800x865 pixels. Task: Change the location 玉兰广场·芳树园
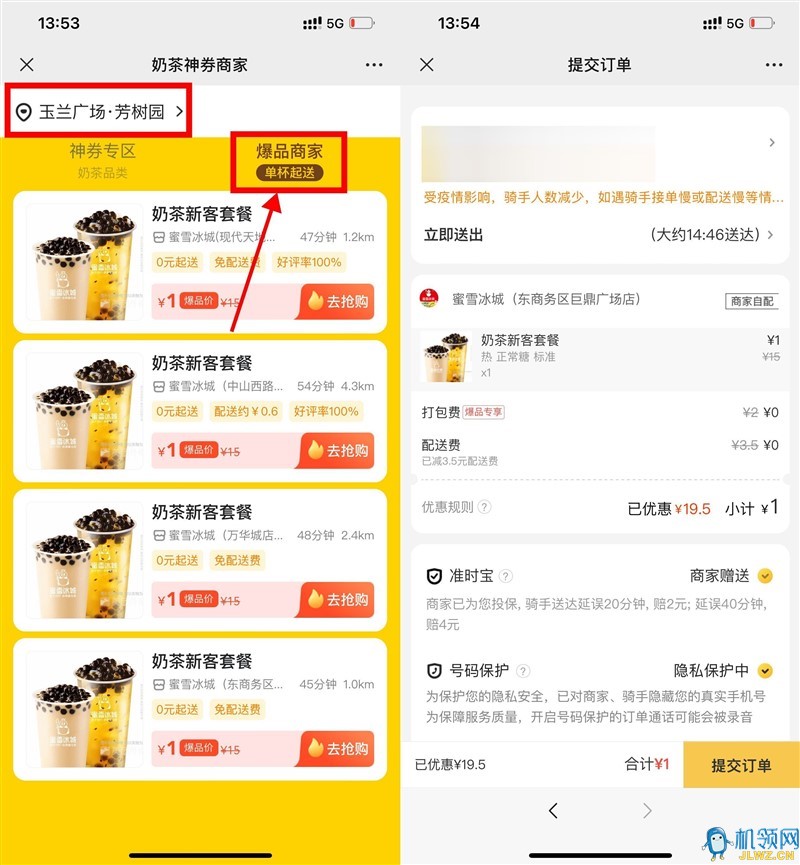point(100,112)
